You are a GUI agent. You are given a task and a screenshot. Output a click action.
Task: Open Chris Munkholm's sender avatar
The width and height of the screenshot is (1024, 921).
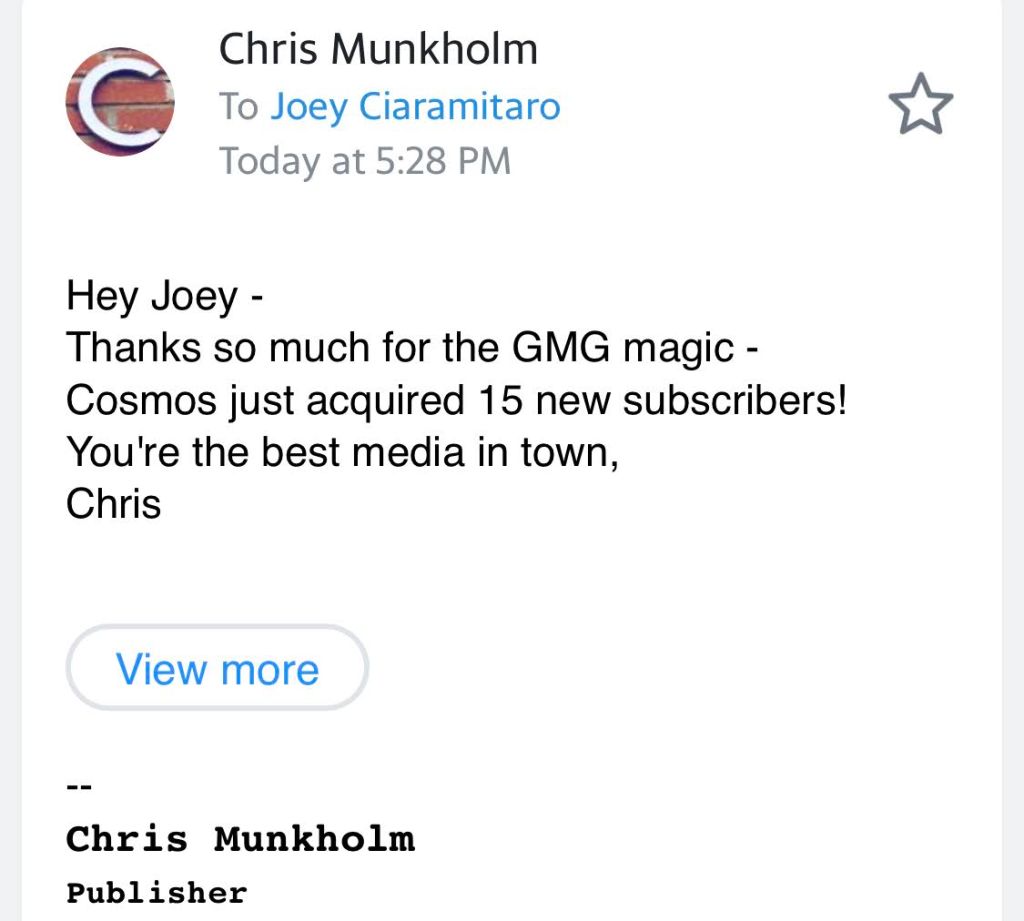point(120,102)
